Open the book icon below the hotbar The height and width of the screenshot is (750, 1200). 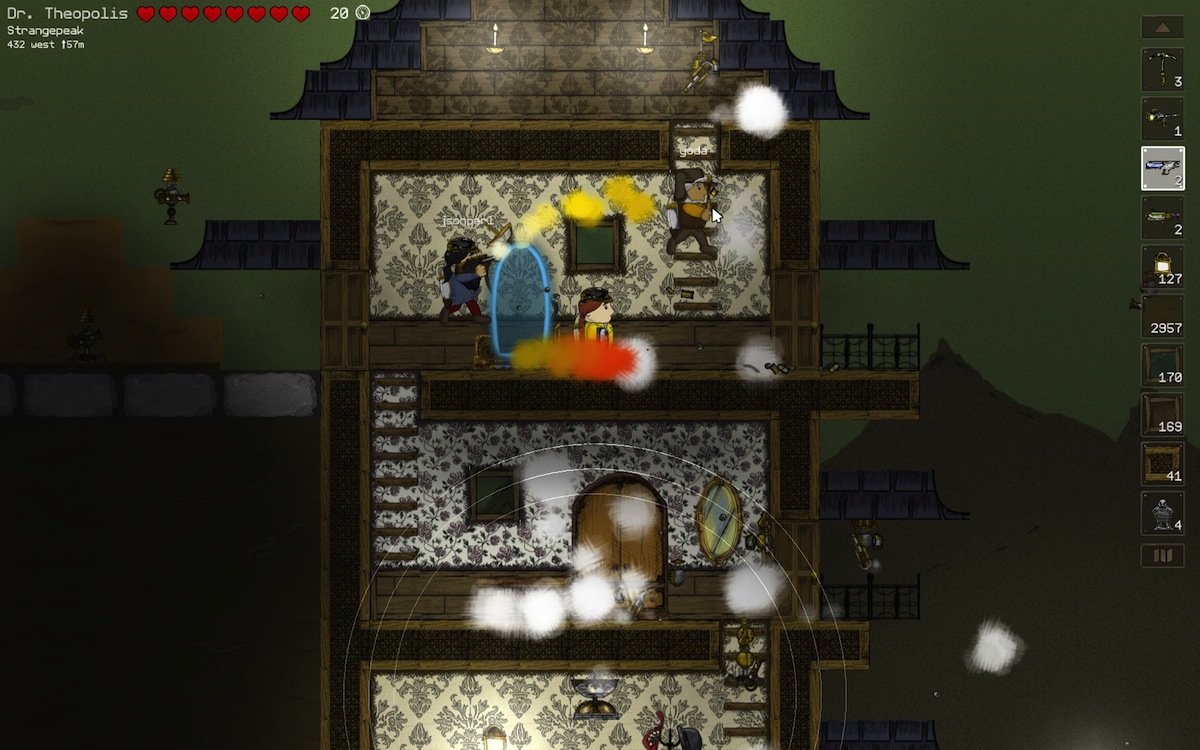coord(1162,555)
